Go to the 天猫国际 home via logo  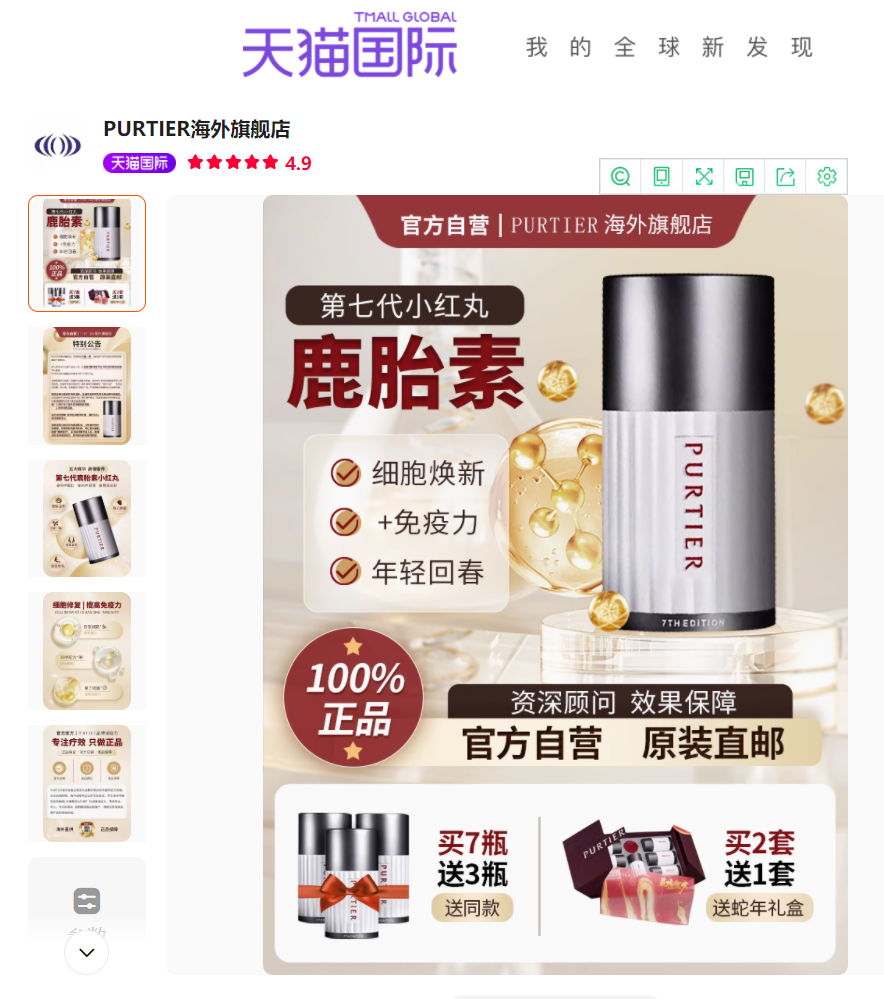[x=349, y=47]
